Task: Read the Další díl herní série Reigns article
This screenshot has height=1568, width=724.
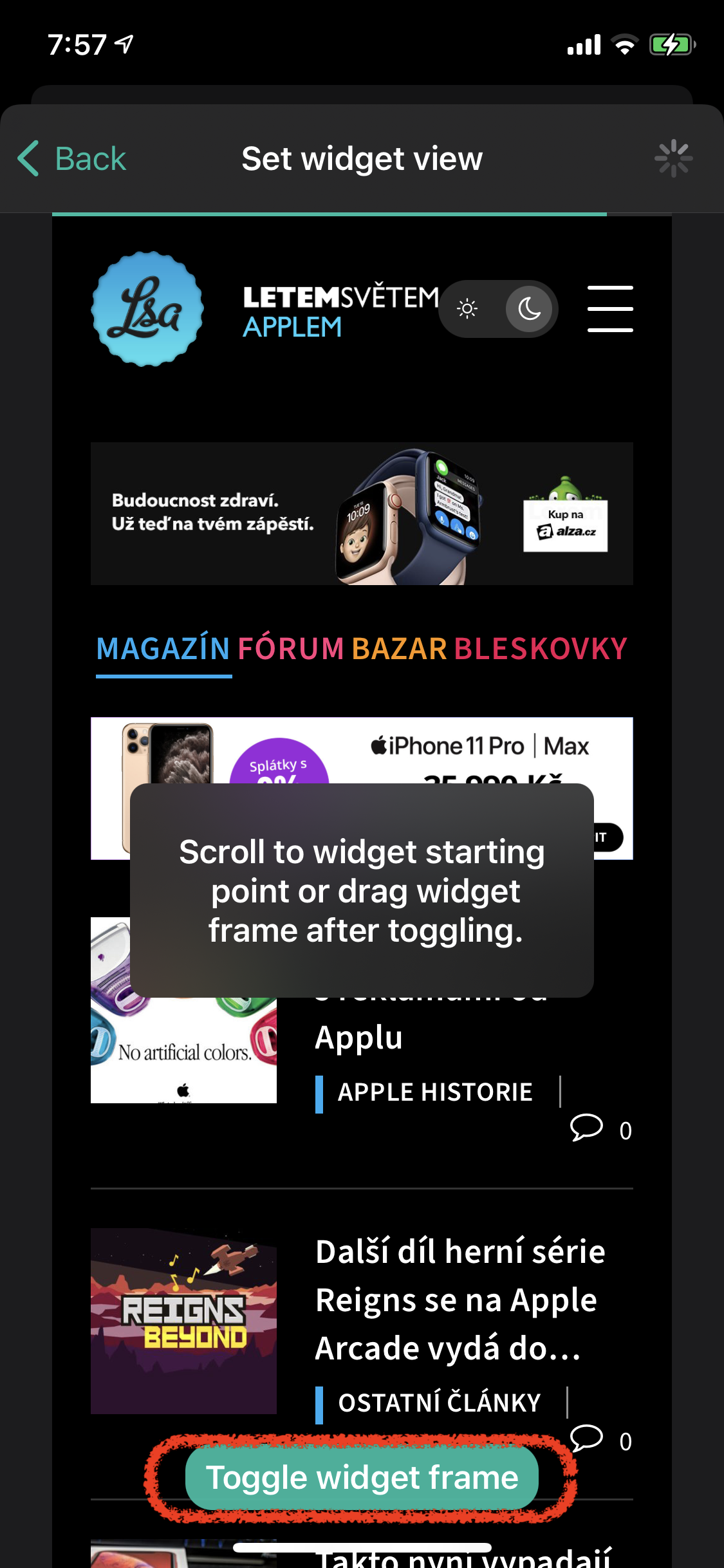Action: [x=459, y=1299]
